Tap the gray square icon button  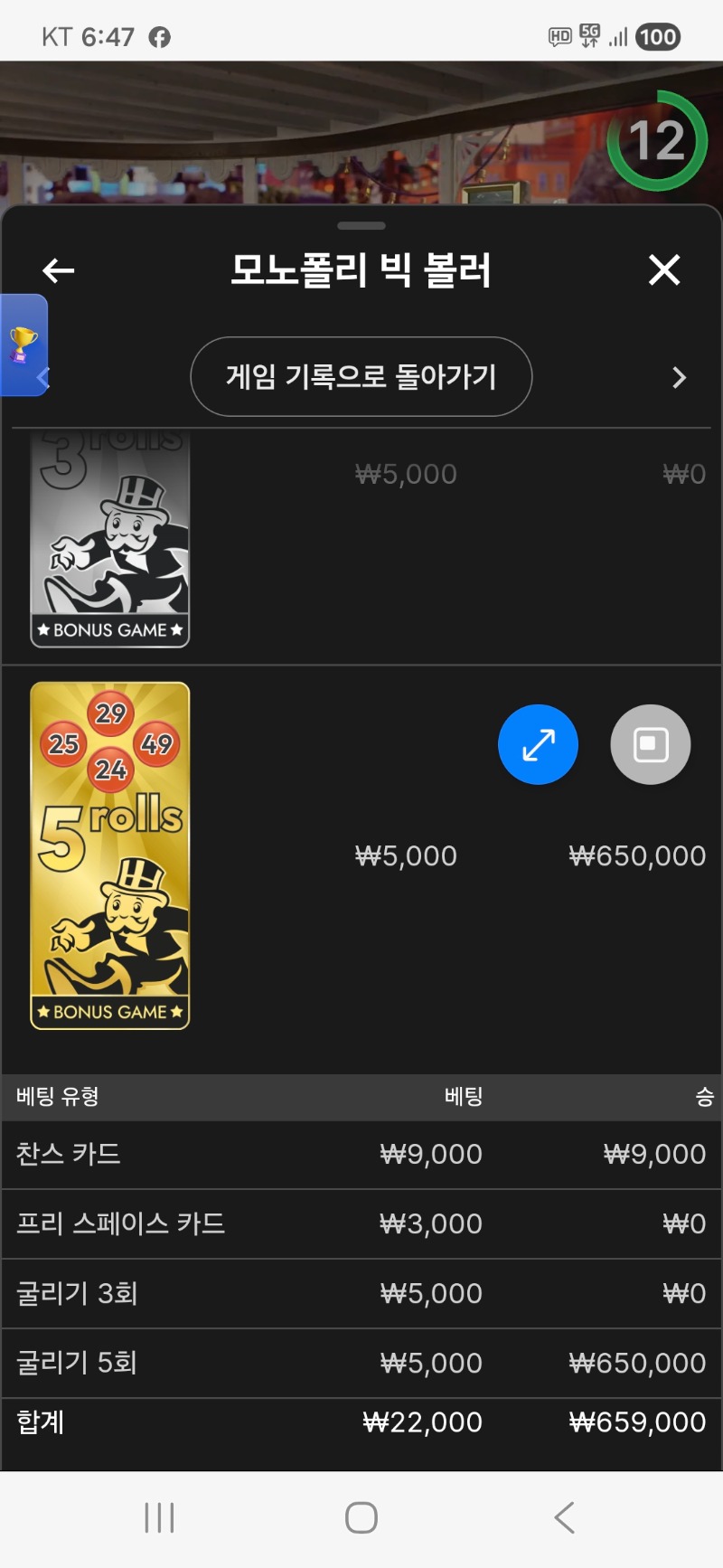[650, 744]
